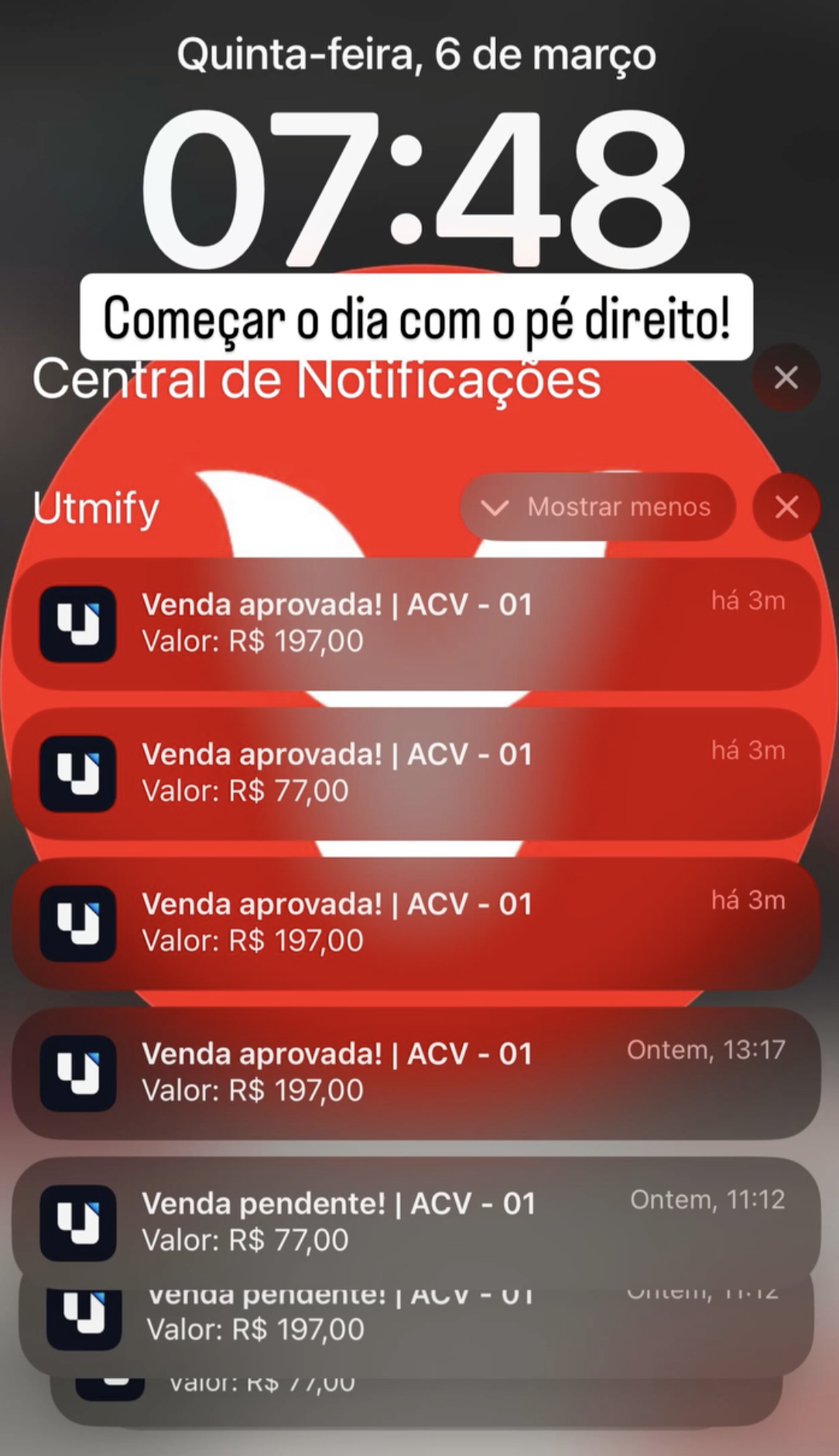Close the Central de Notificações

[x=786, y=378]
